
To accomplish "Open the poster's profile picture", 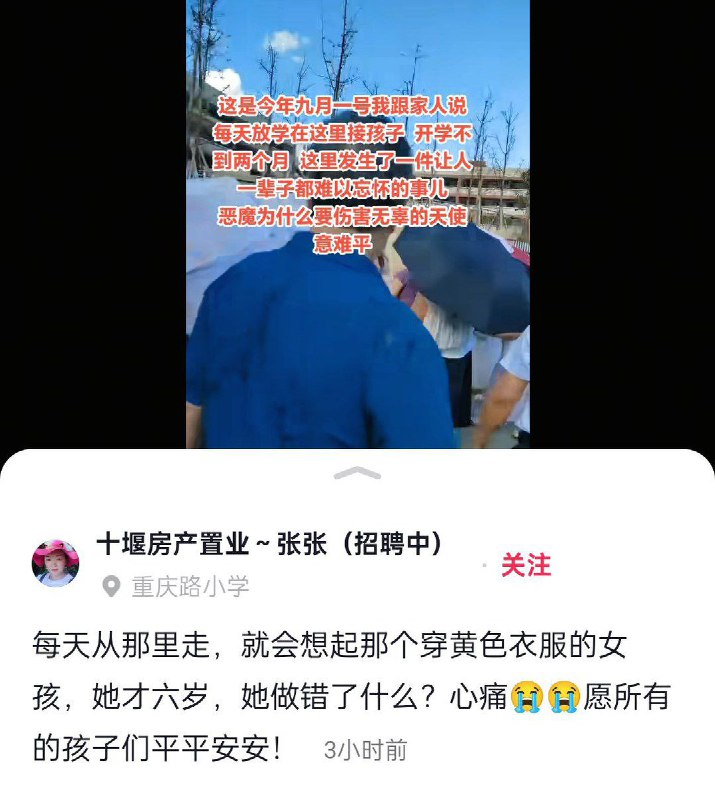I will click(x=56, y=563).
